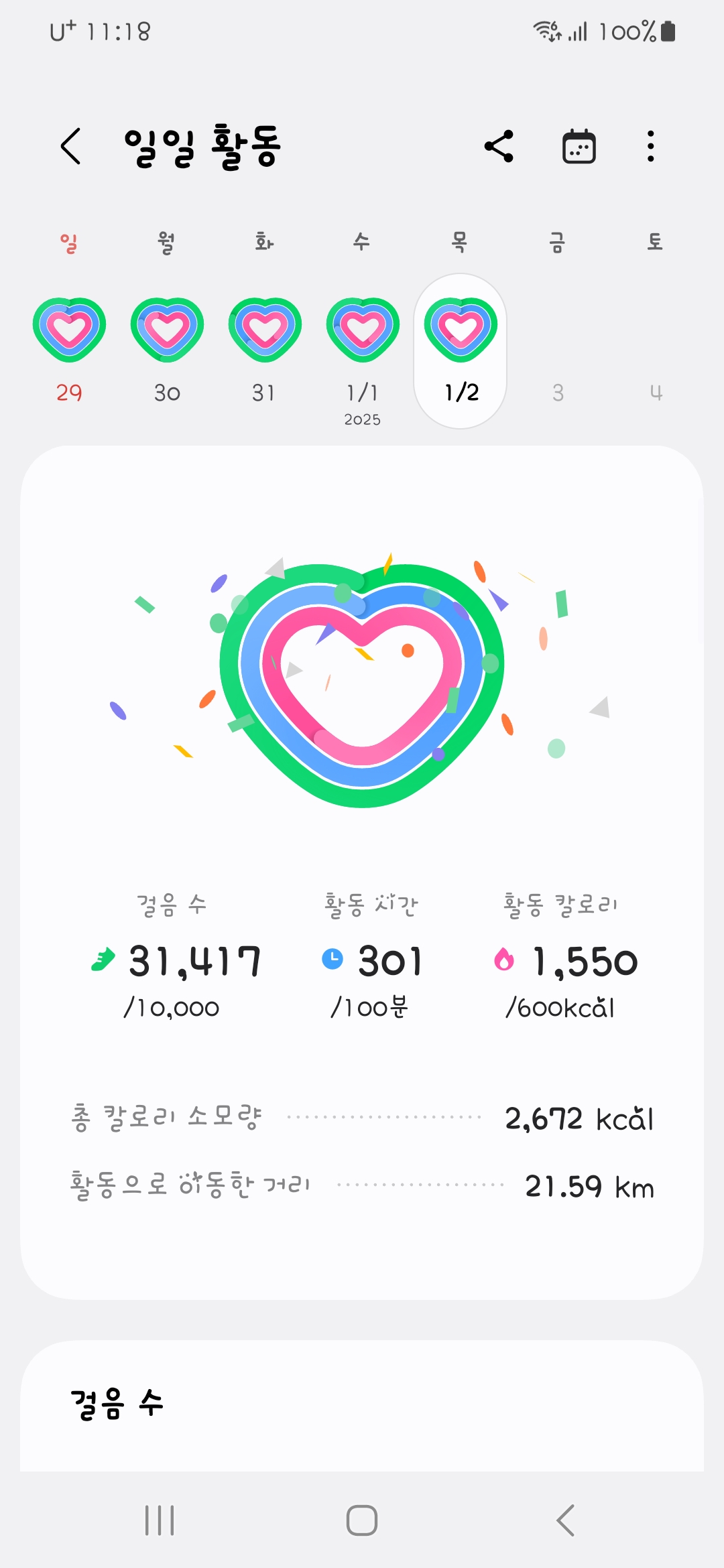Open the calendar date picker
724x1568 pixels.
[579, 146]
